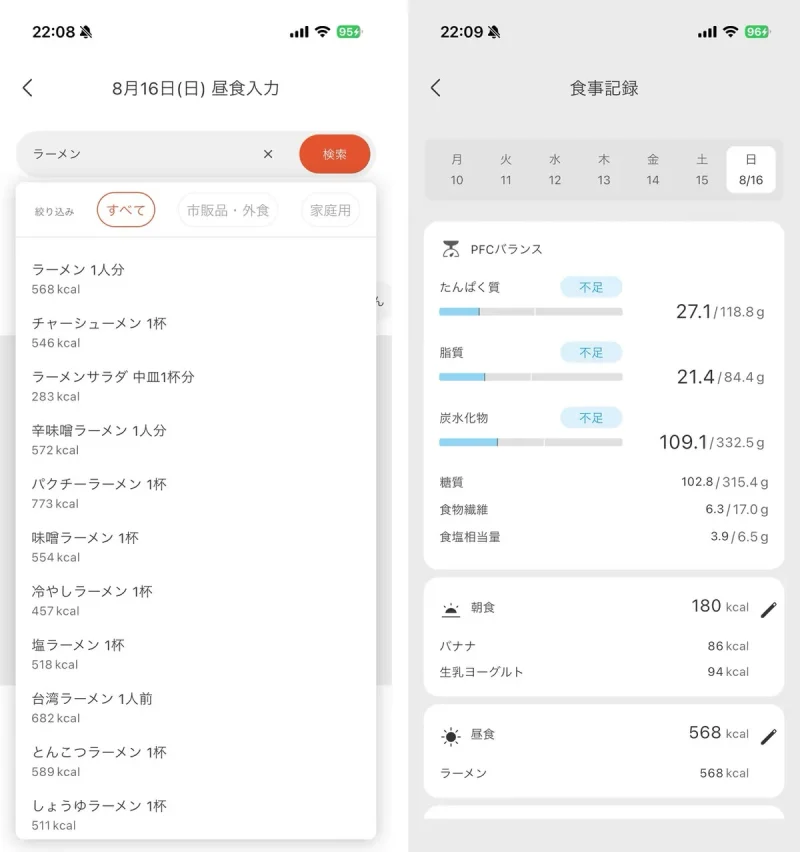Image resolution: width=800 pixels, height=852 pixels.
Task: Filter by 市販品・外食
Action: tap(228, 210)
